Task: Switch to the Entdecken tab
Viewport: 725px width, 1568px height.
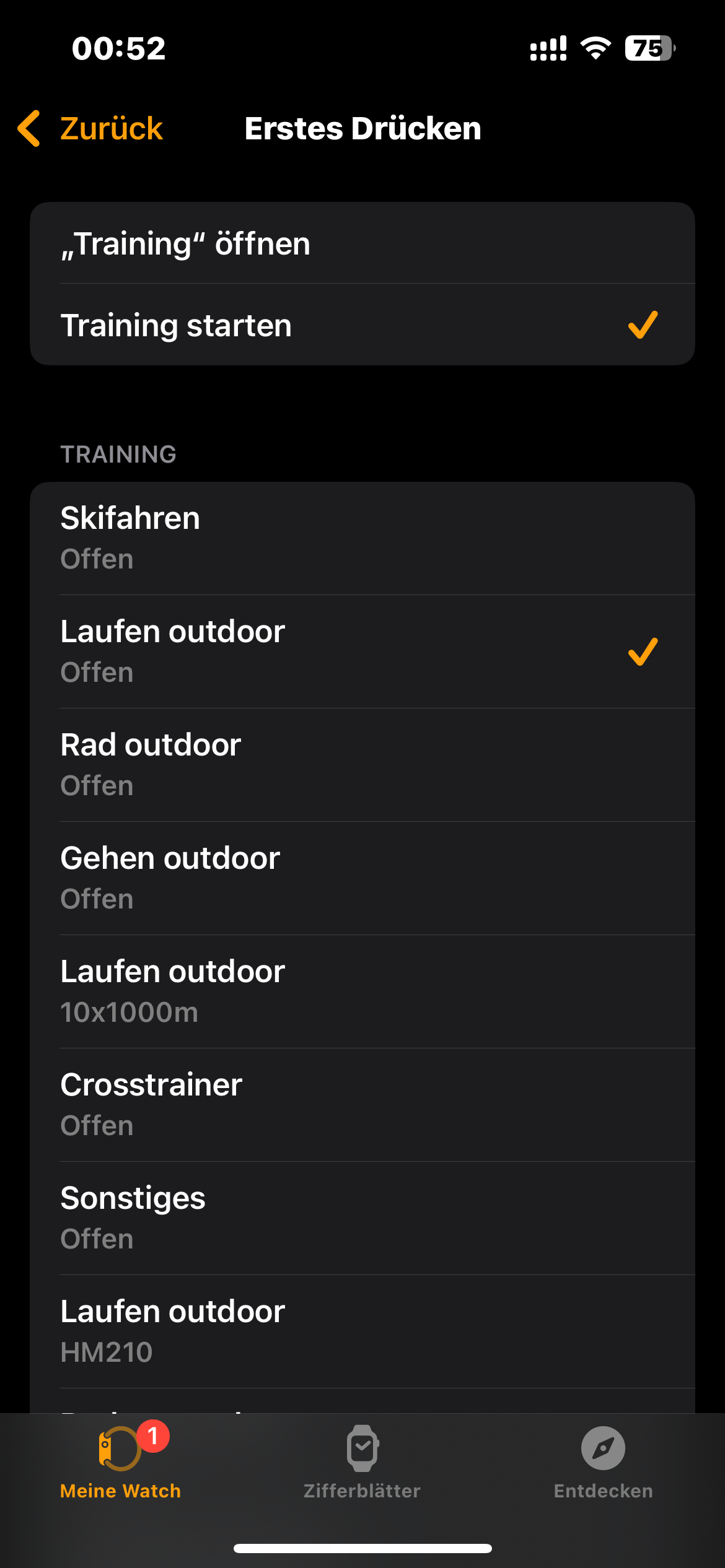Action: (x=603, y=1463)
